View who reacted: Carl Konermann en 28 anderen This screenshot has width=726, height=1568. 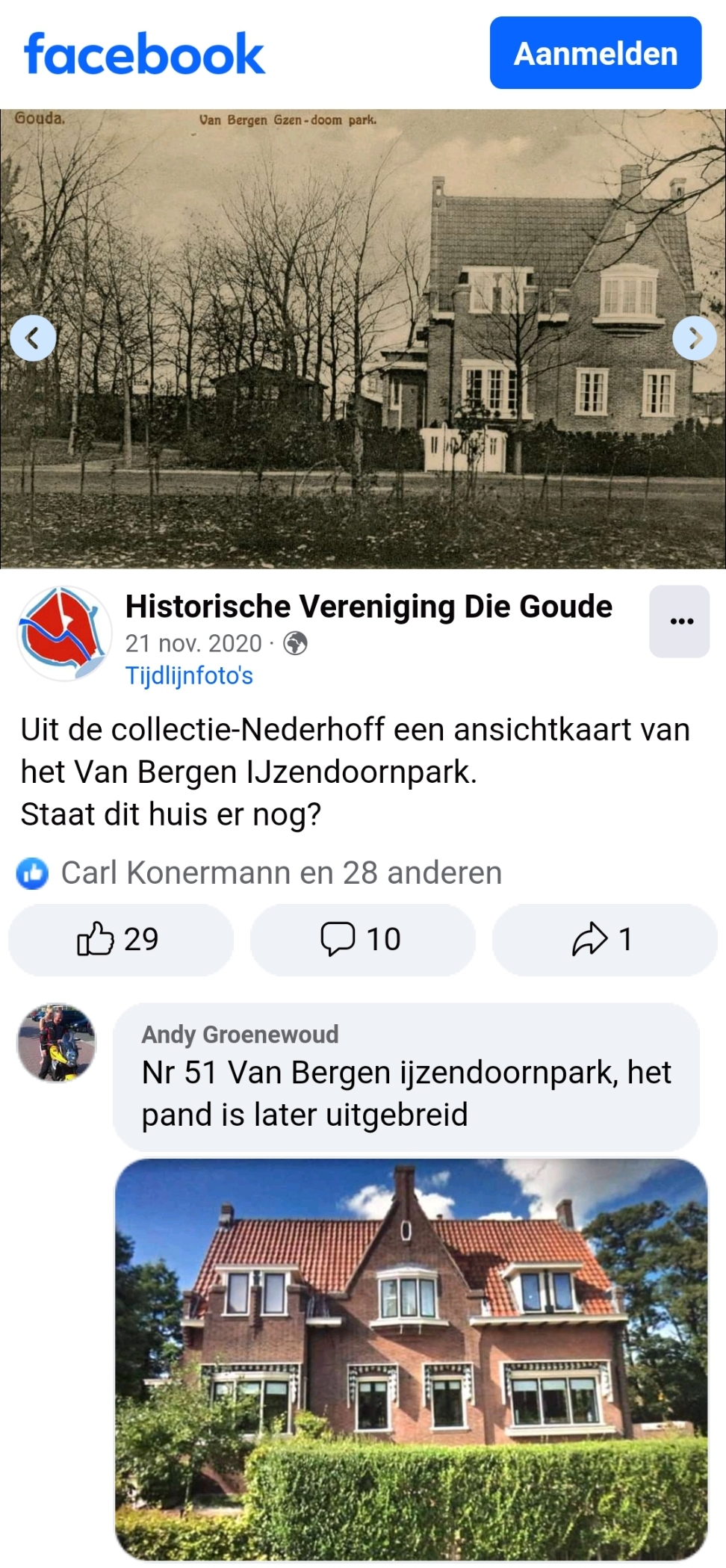280,873
